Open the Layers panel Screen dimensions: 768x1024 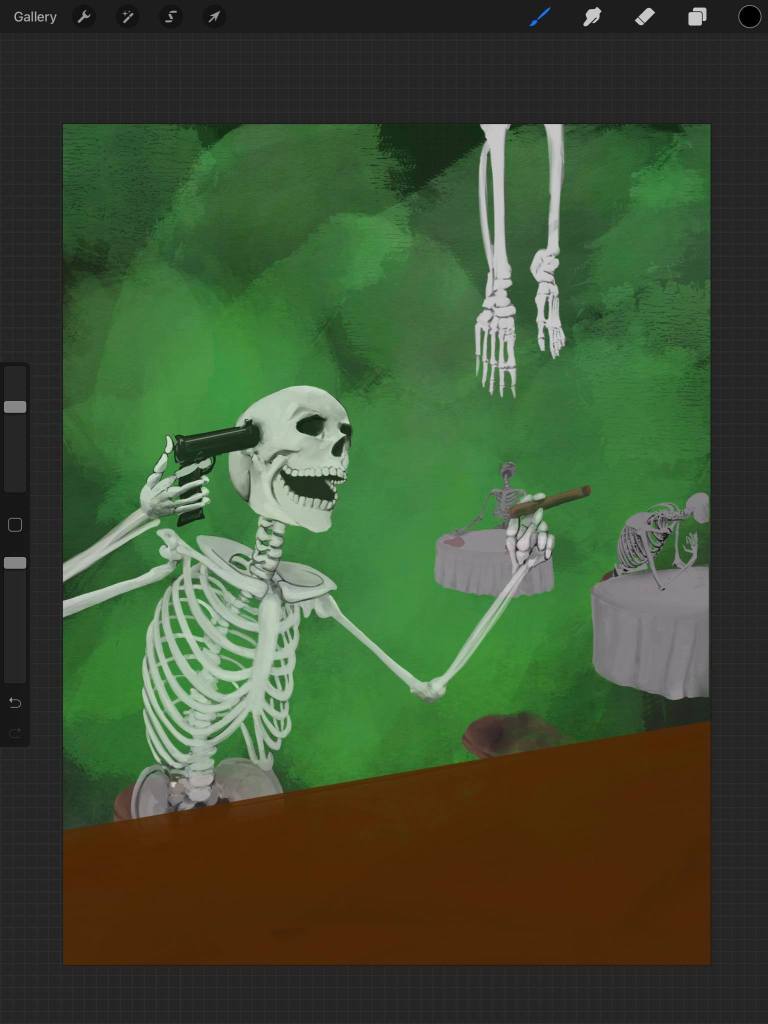pos(697,17)
